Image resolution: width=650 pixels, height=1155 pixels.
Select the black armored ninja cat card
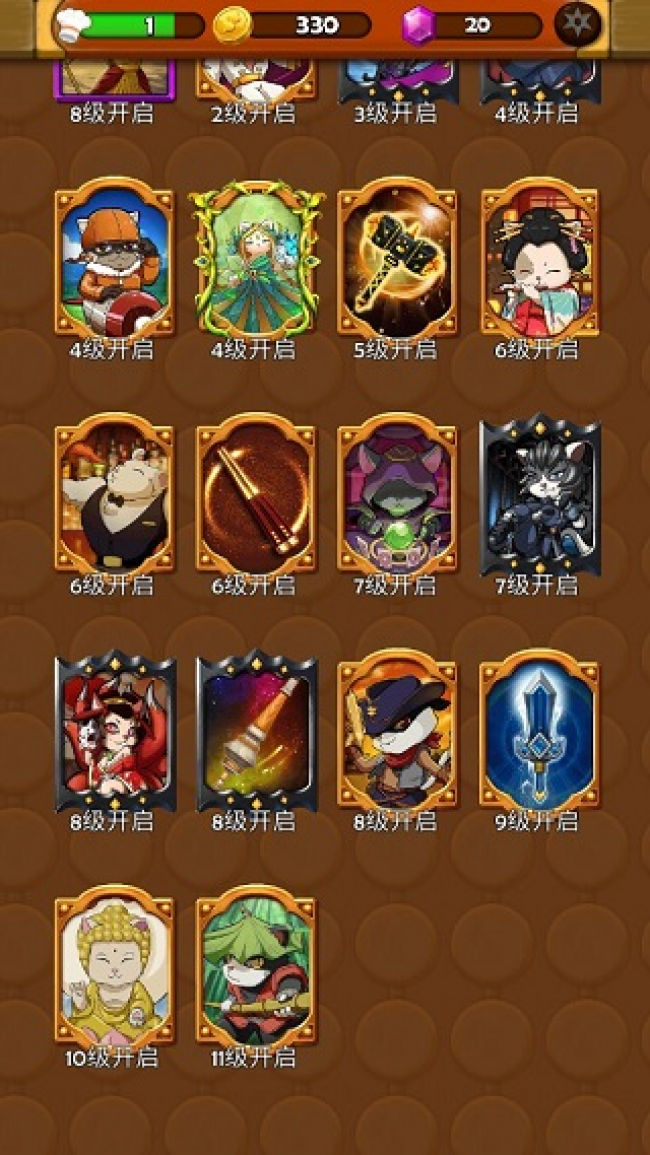point(540,495)
